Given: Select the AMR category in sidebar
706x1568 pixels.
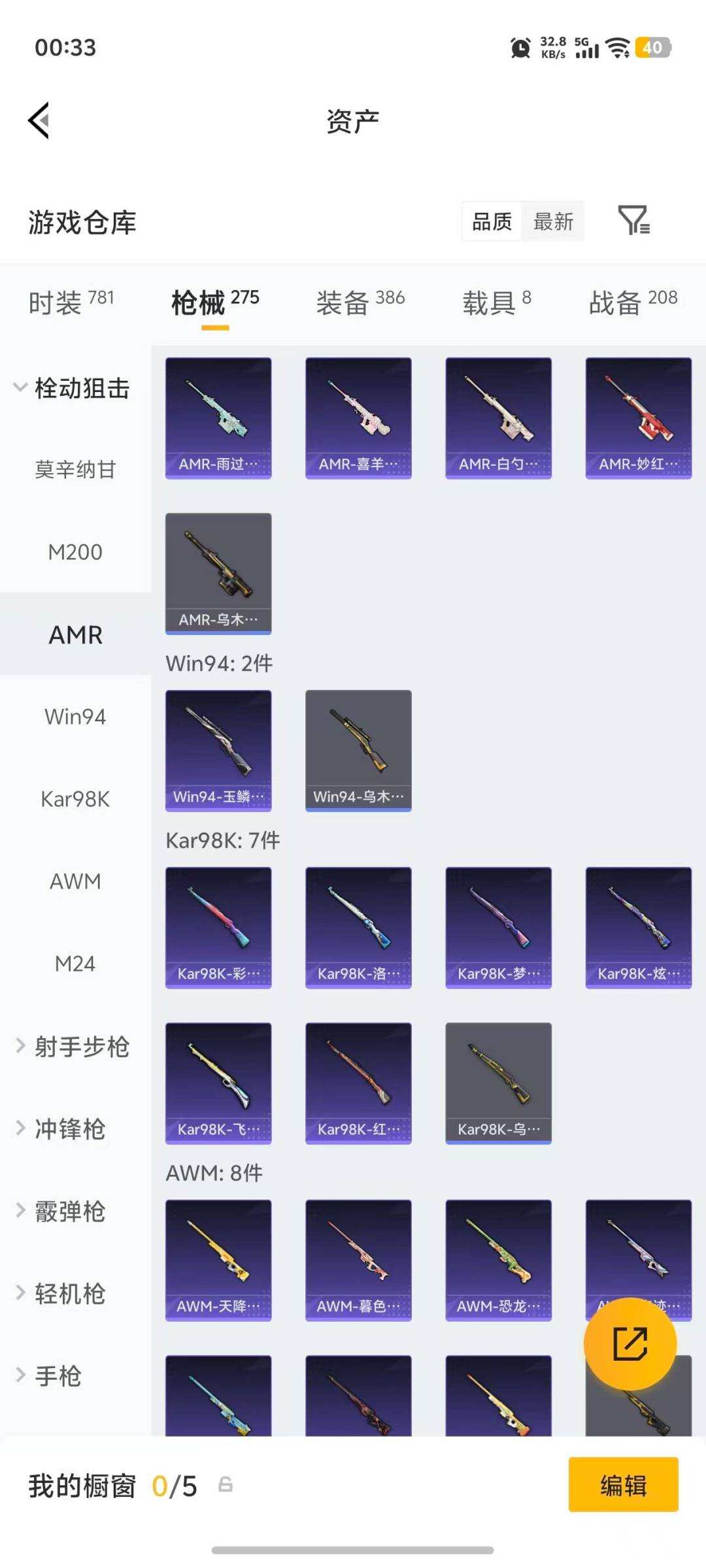Looking at the screenshot, I should (x=75, y=634).
